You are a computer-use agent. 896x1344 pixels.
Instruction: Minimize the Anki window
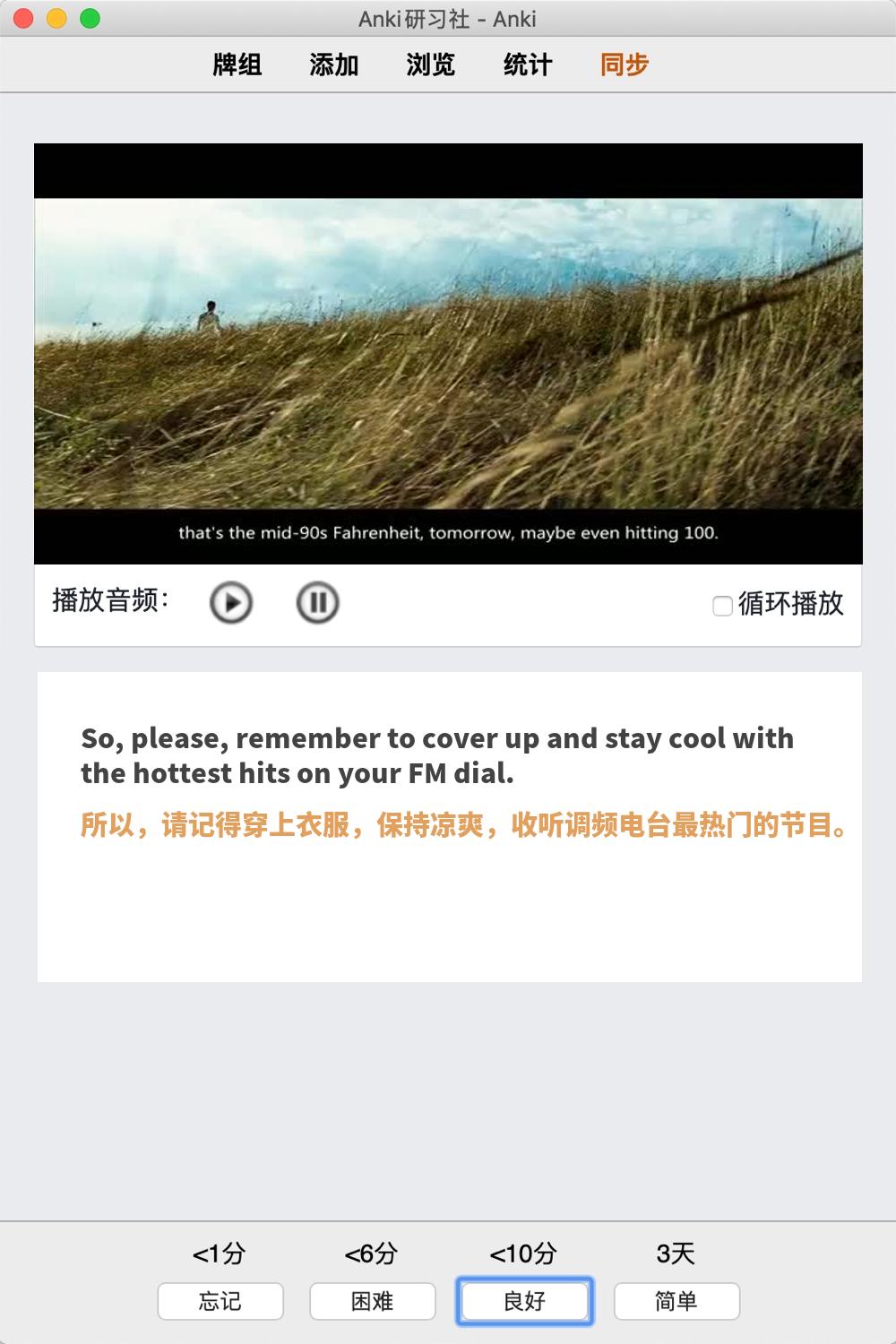coord(56,18)
